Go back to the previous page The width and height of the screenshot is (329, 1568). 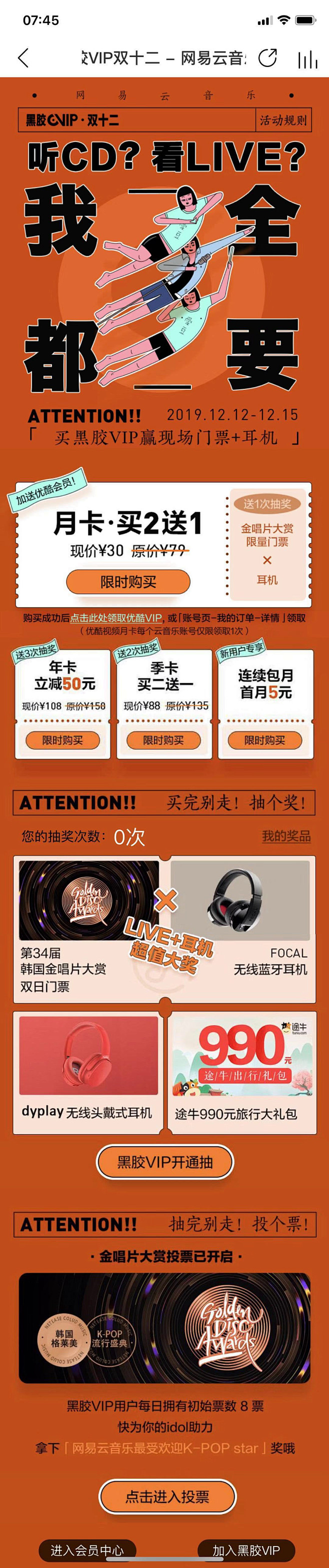click(x=23, y=58)
